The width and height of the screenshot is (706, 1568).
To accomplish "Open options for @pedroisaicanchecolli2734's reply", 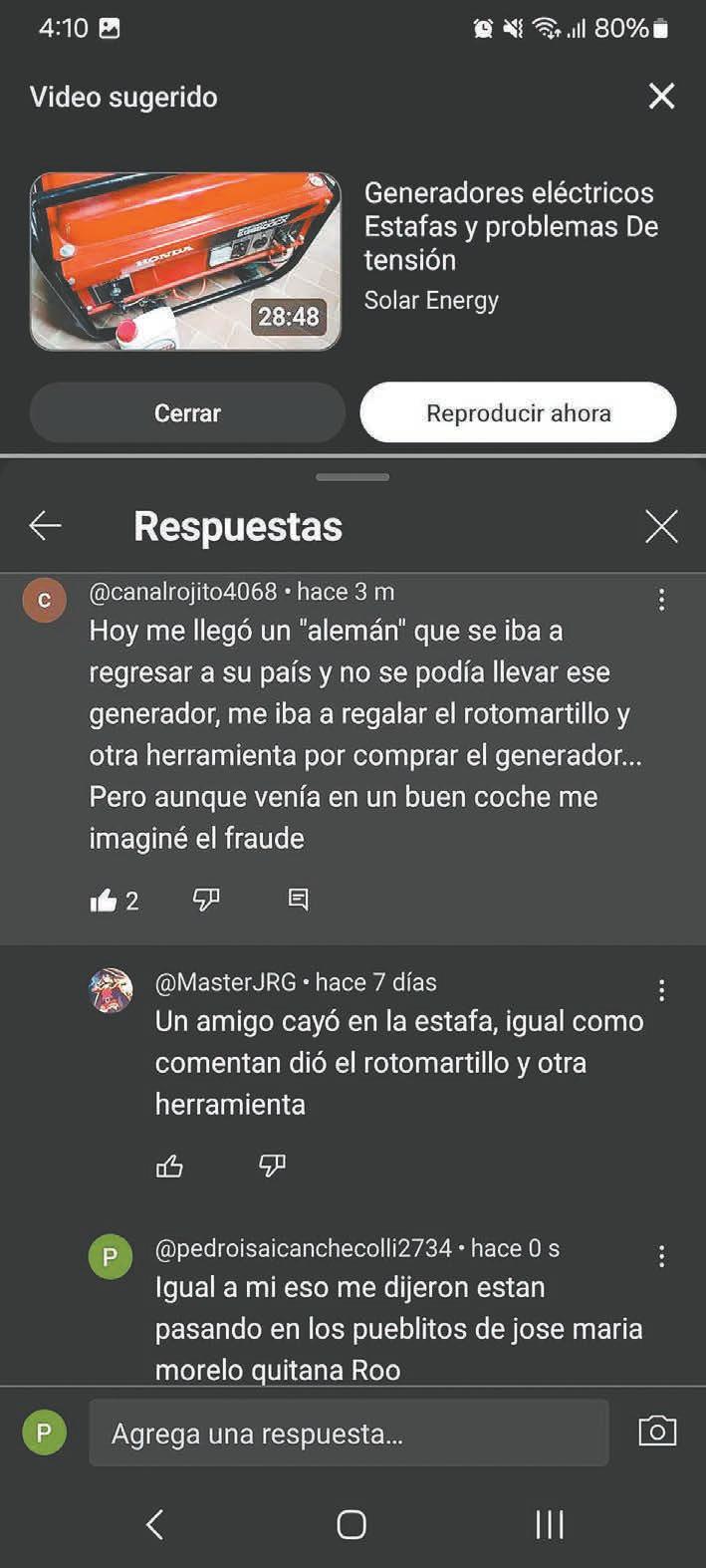I will 661,1256.
